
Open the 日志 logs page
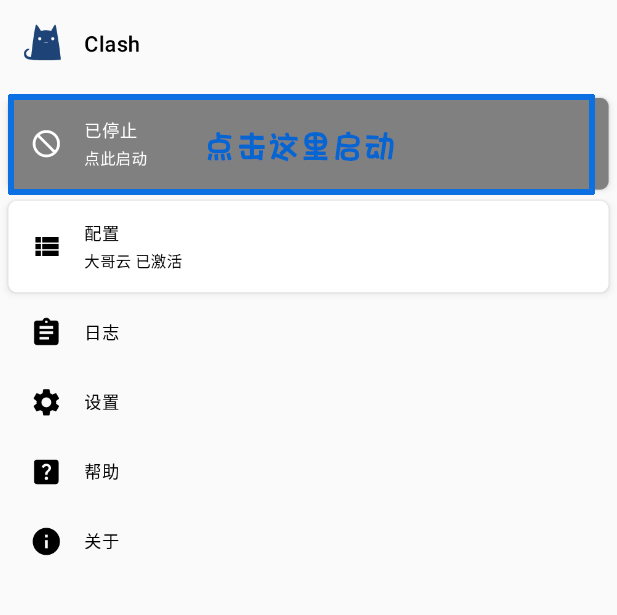[102, 333]
